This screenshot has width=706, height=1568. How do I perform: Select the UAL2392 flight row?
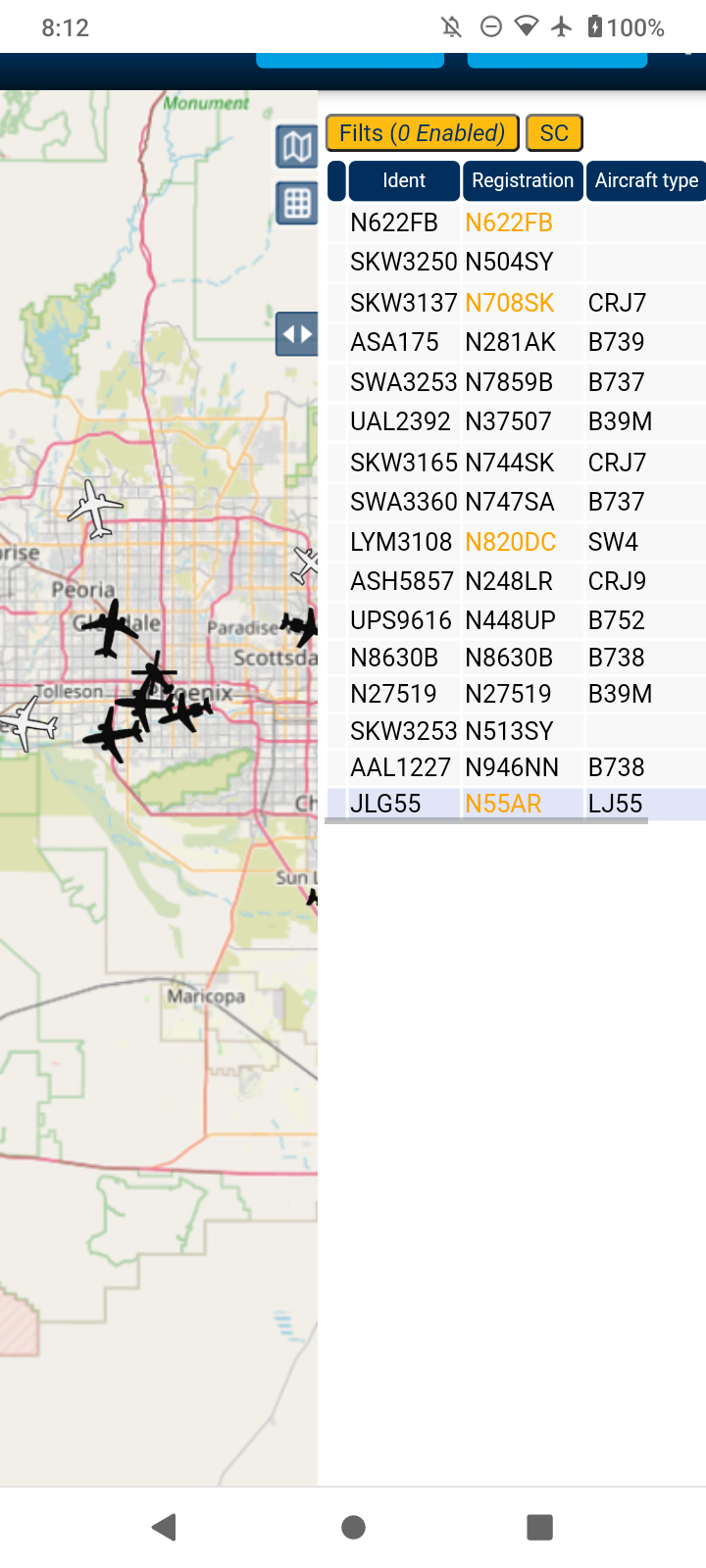tap(516, 421)
